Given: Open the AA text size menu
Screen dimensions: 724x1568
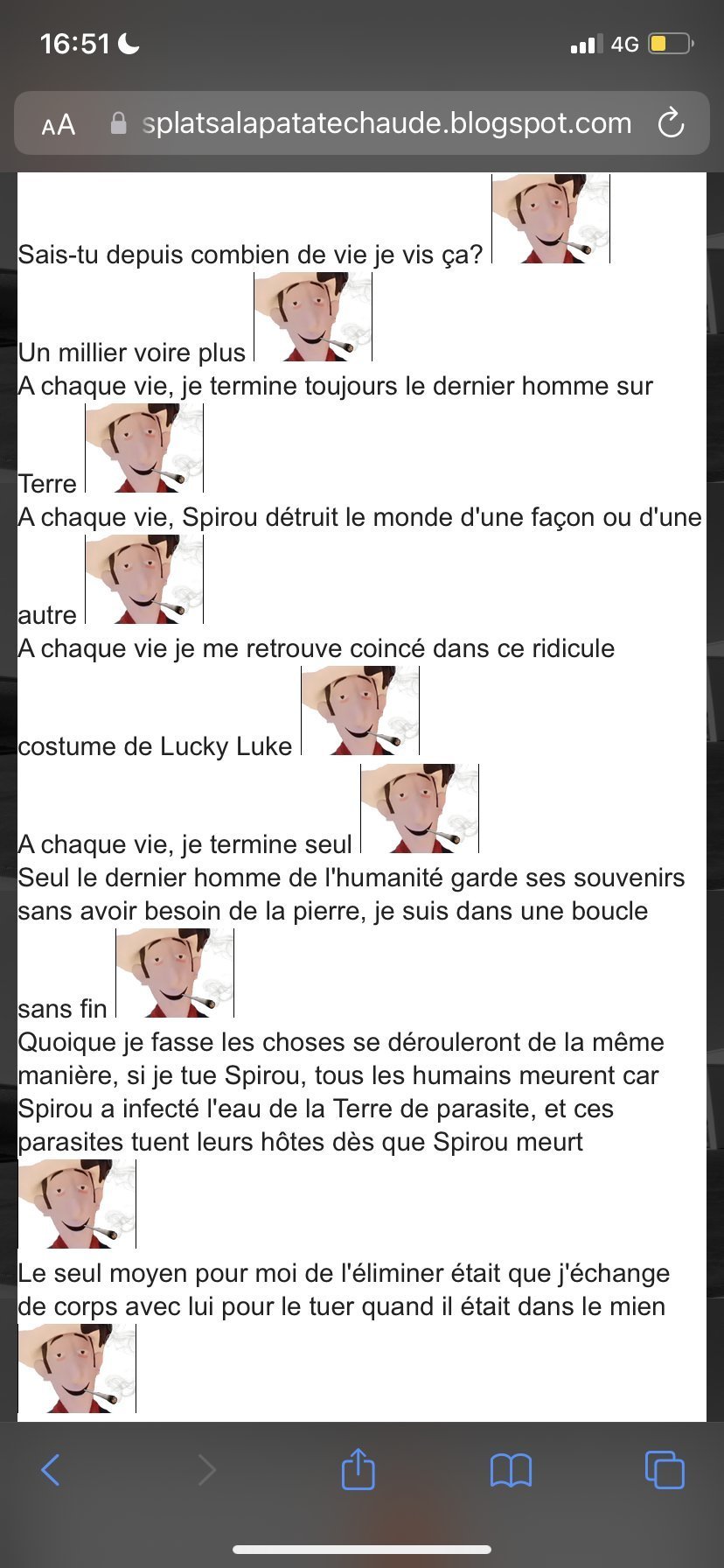Looking at the screenshot, I should tap(59, 124).
